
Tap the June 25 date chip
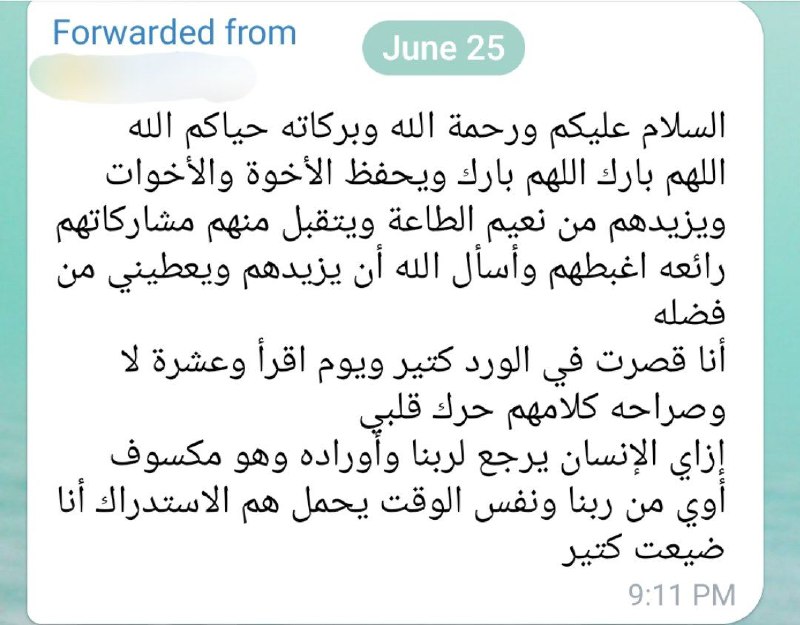(x=443, y=49)
